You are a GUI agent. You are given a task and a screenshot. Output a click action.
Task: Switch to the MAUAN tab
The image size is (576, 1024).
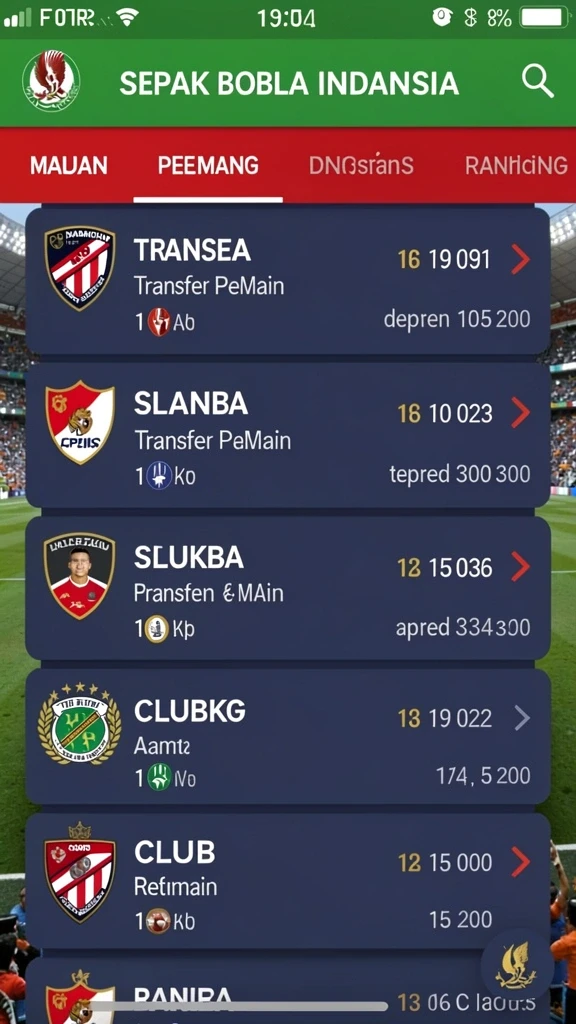(69, 166)
